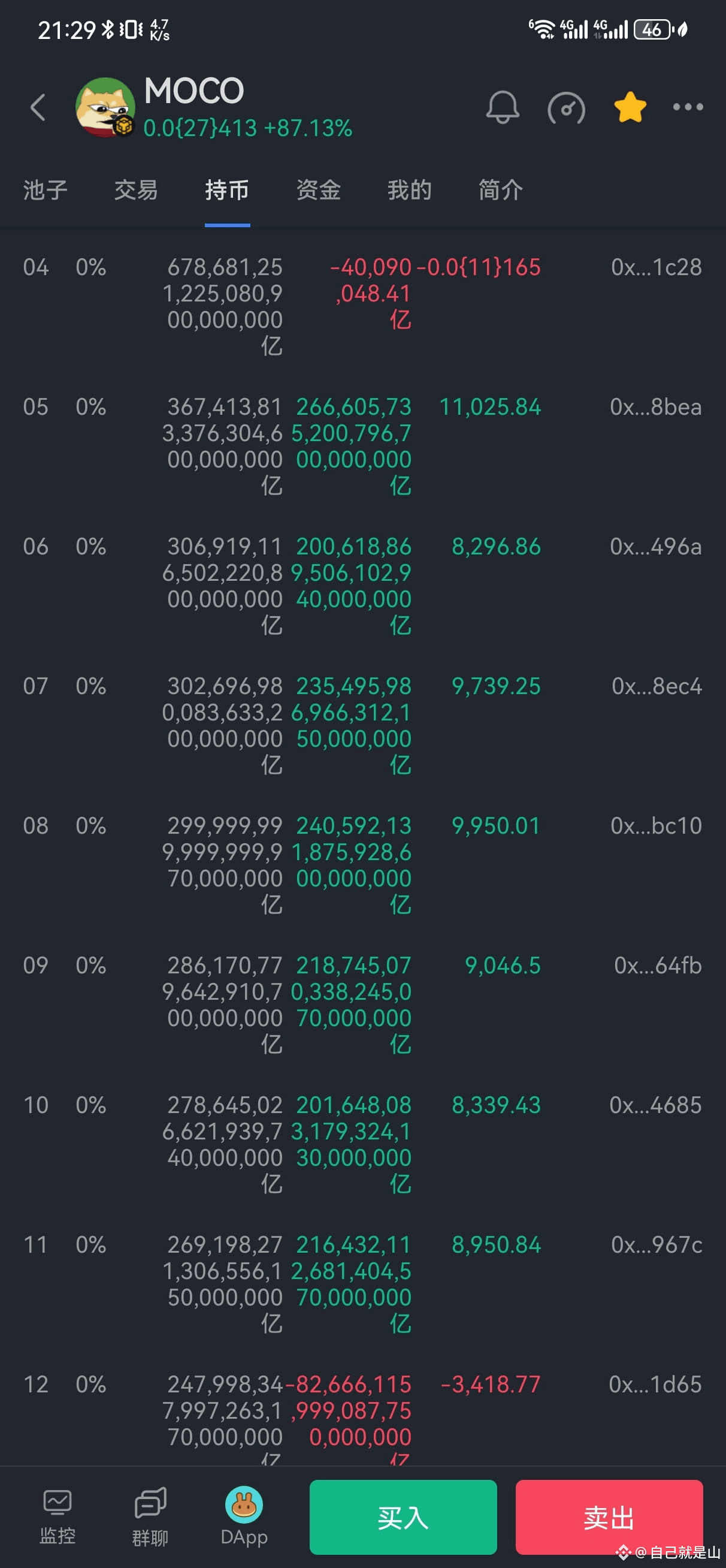Screen dimensions: 726x1568
Task: Tap the back arrow to exit MOCO page
Action: [38, 107]
